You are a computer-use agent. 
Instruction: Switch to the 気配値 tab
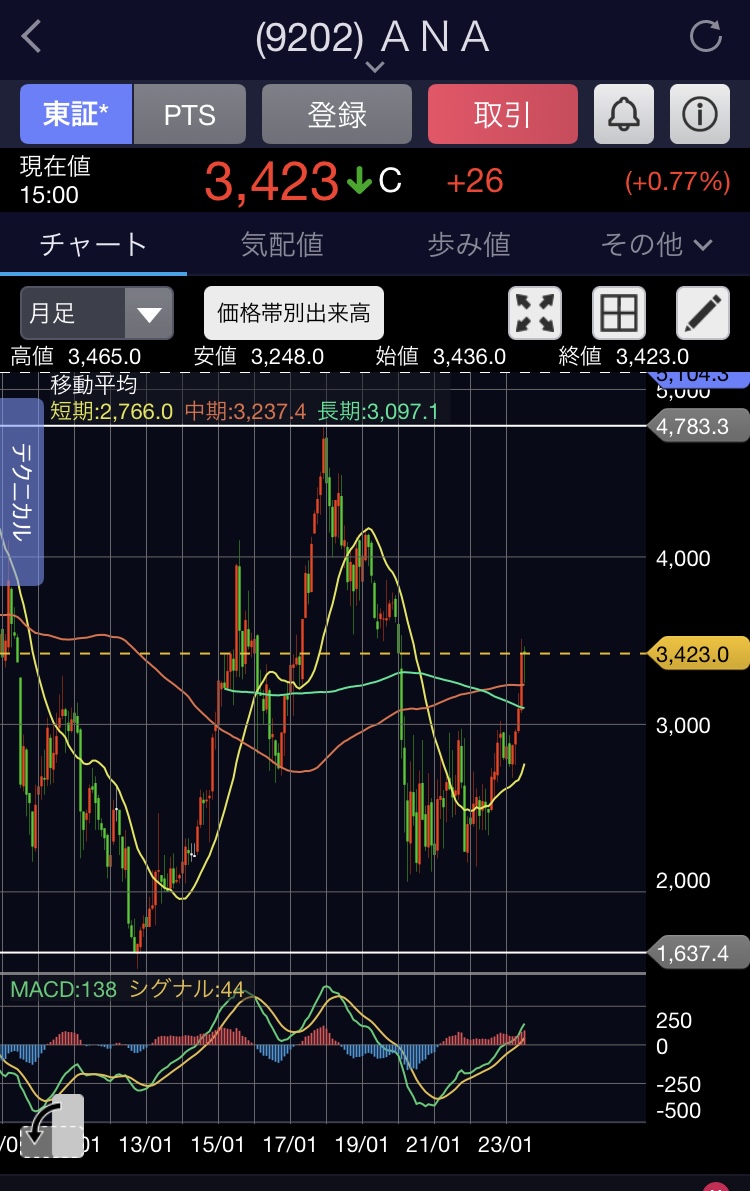[282, 244]
